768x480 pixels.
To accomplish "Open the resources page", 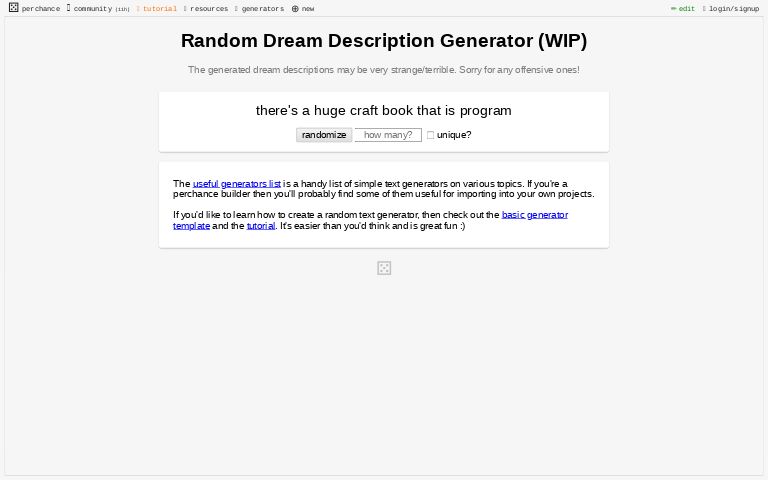I will pos(206,8).
